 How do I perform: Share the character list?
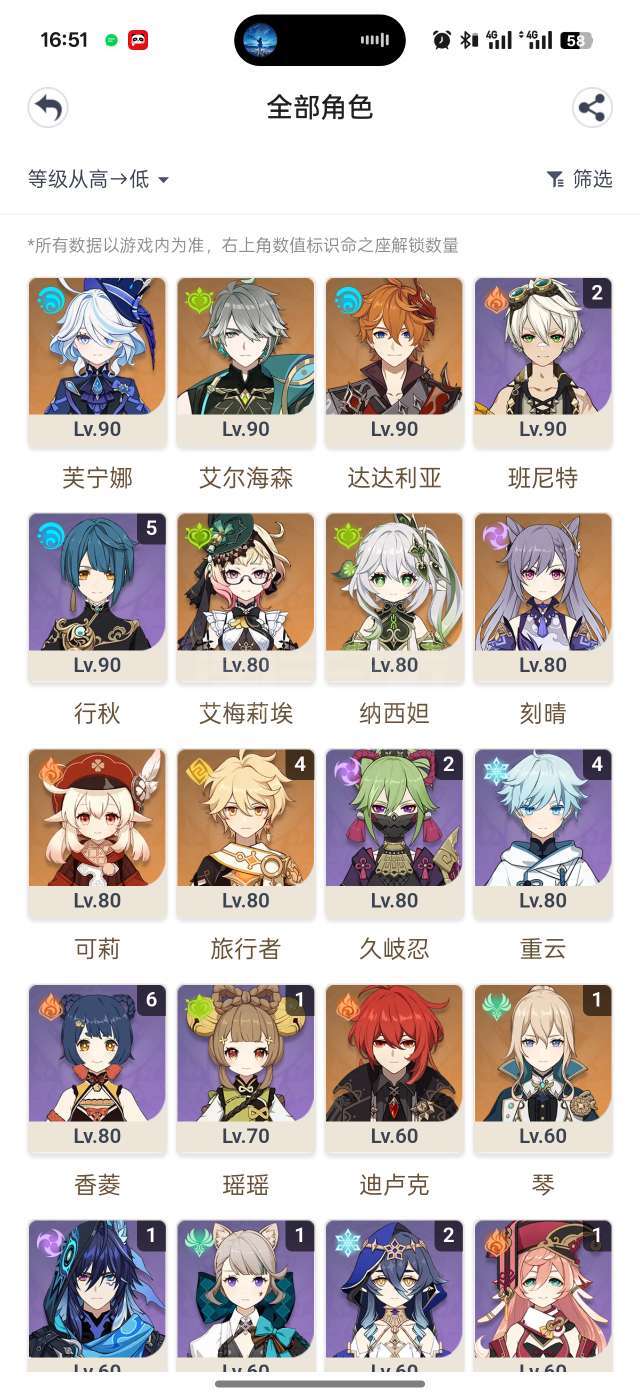(x=592, y=107)
